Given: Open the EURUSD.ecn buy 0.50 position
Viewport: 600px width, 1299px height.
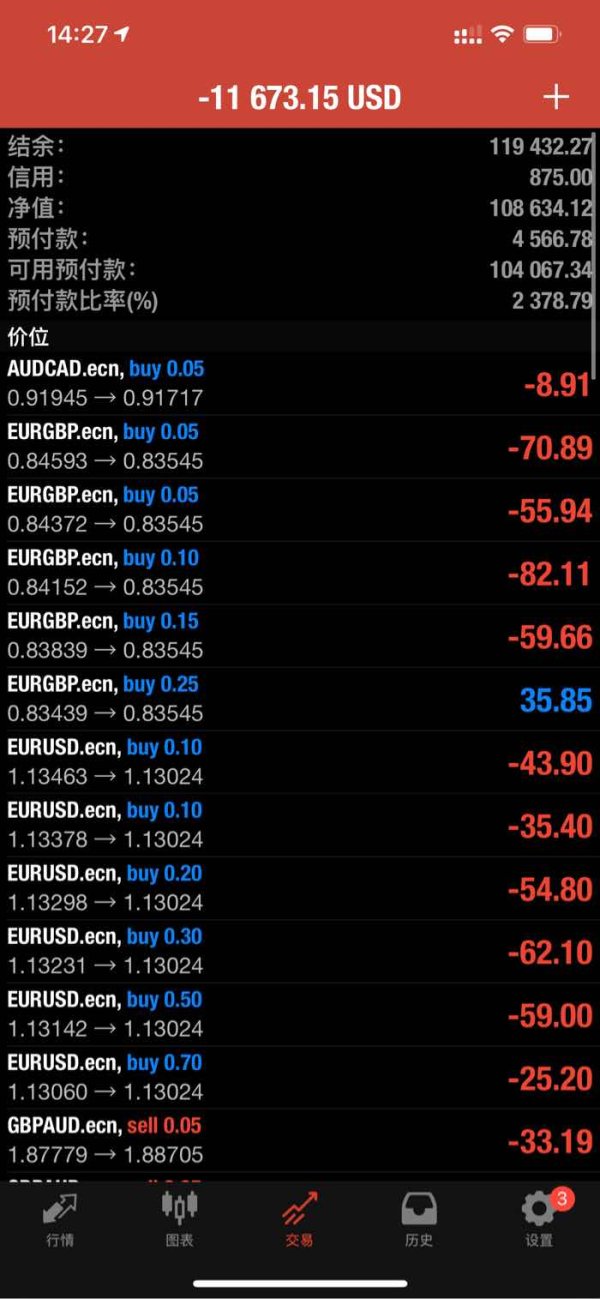Looking at the screenshot, I should coord(300,1014).
